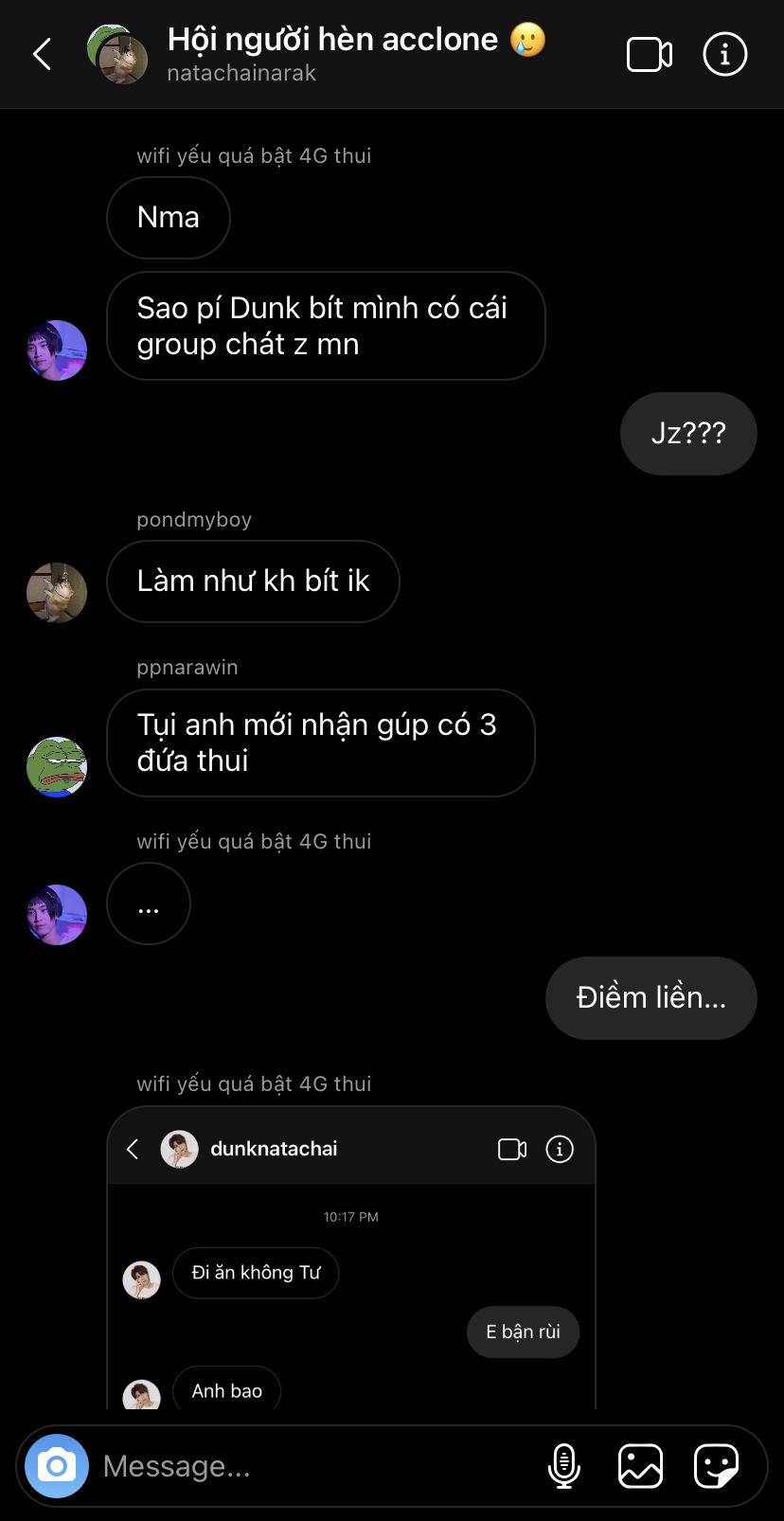Screen dimensions: 784x1521
Task: Start a video call with the group
Action: (x=650, y=55)
